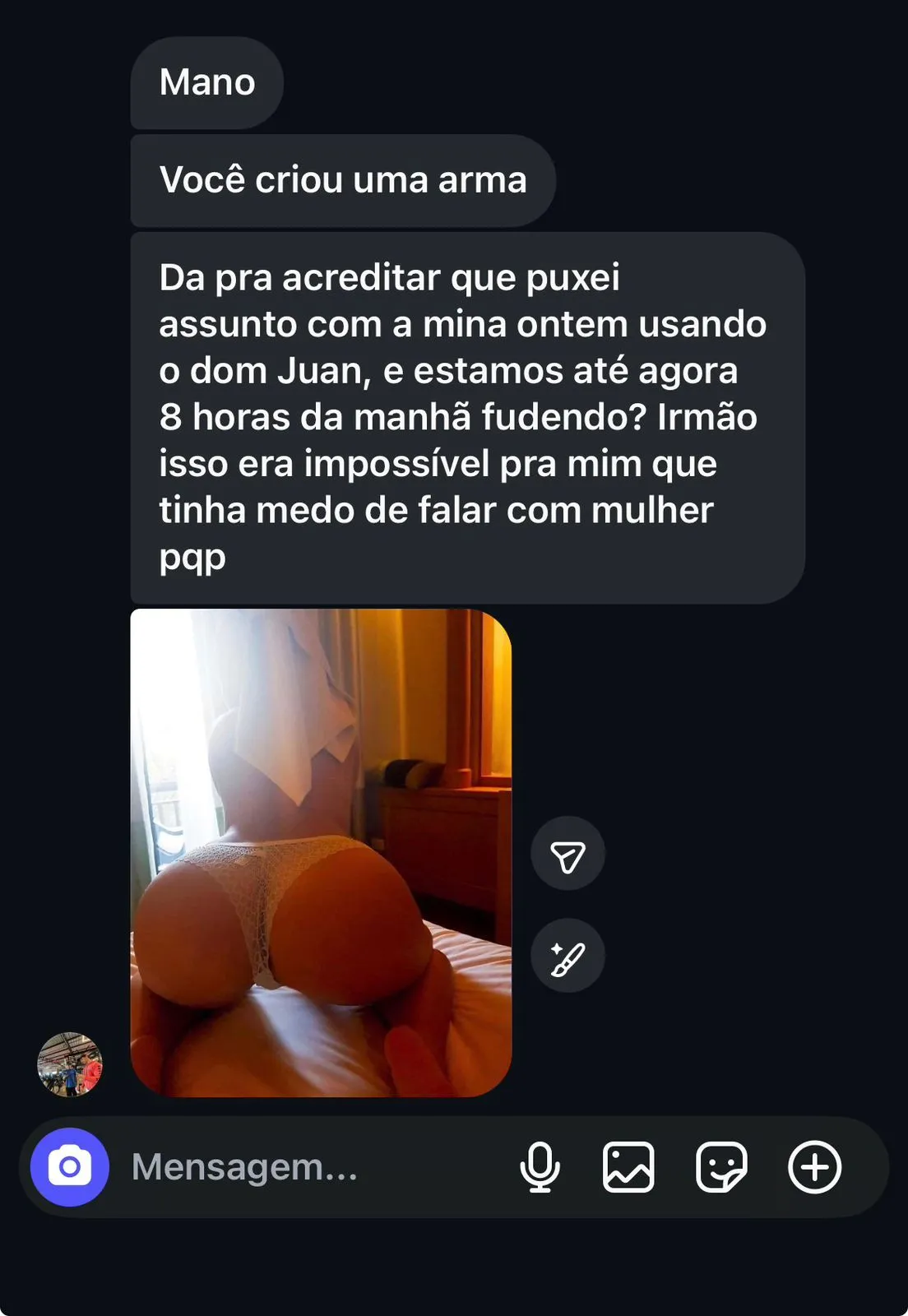Select the 'Você criou uma arma' message
This screenshot has width=908, height=1316.
coord(341,182)
